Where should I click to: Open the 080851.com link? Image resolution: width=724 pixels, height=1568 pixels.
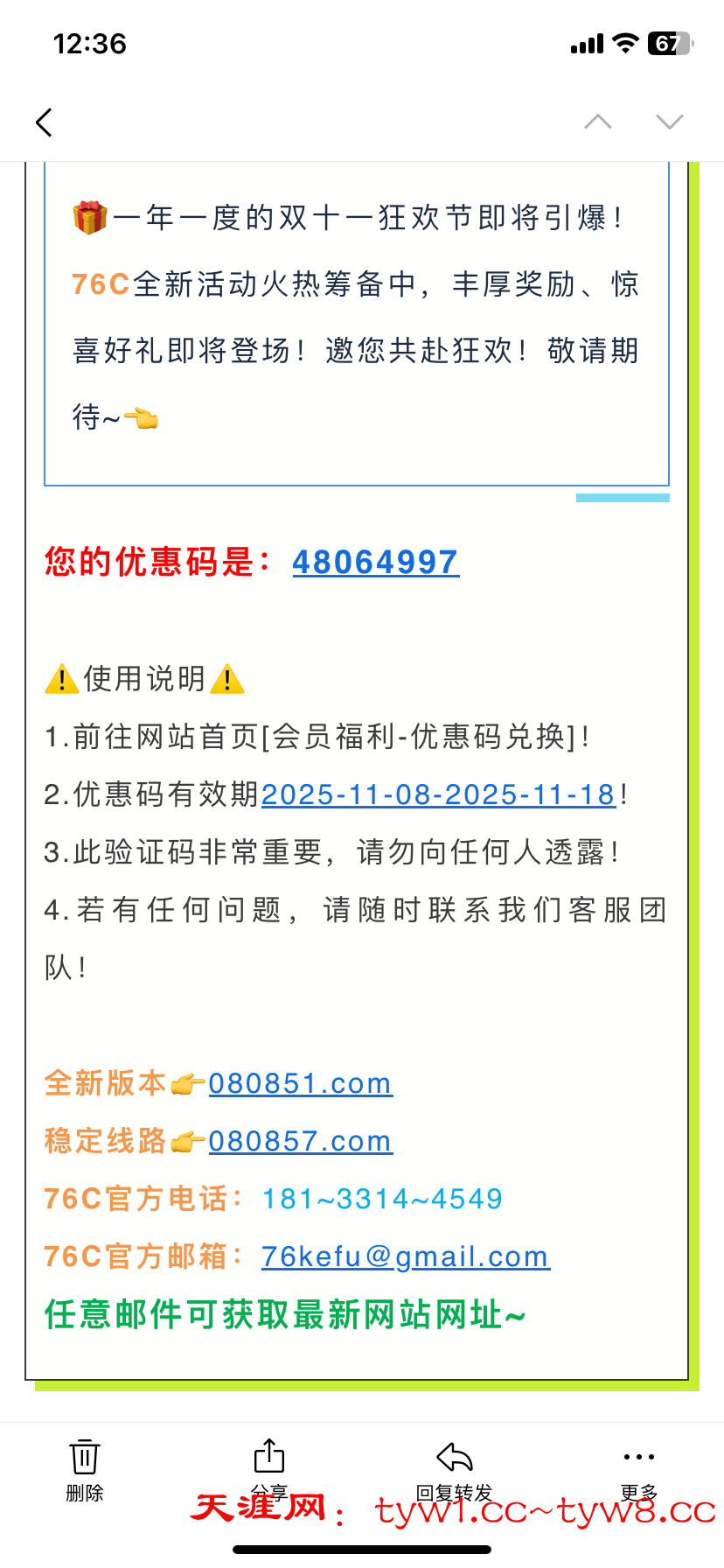[300, 1083]
